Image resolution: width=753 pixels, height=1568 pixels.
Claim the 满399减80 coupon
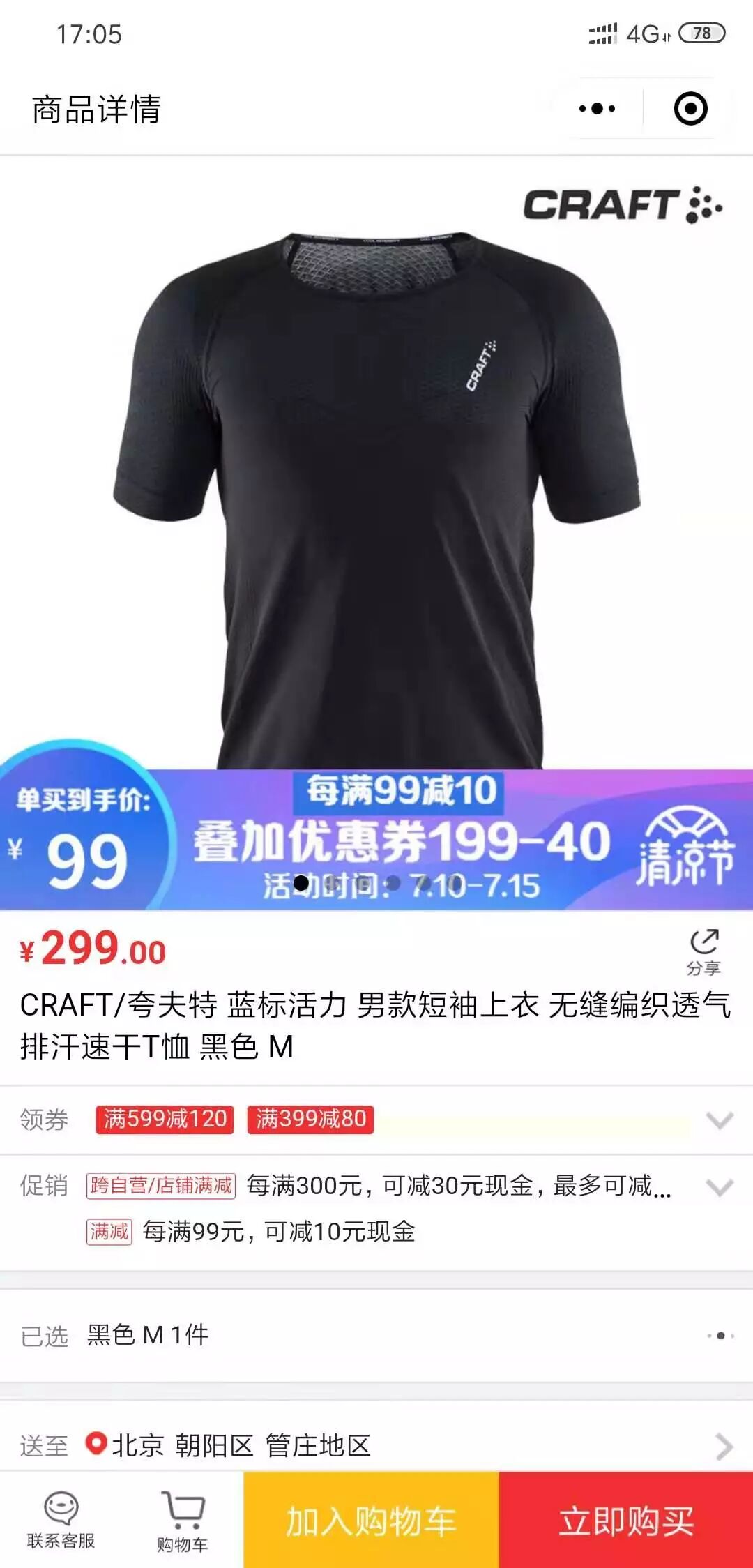310,1120
